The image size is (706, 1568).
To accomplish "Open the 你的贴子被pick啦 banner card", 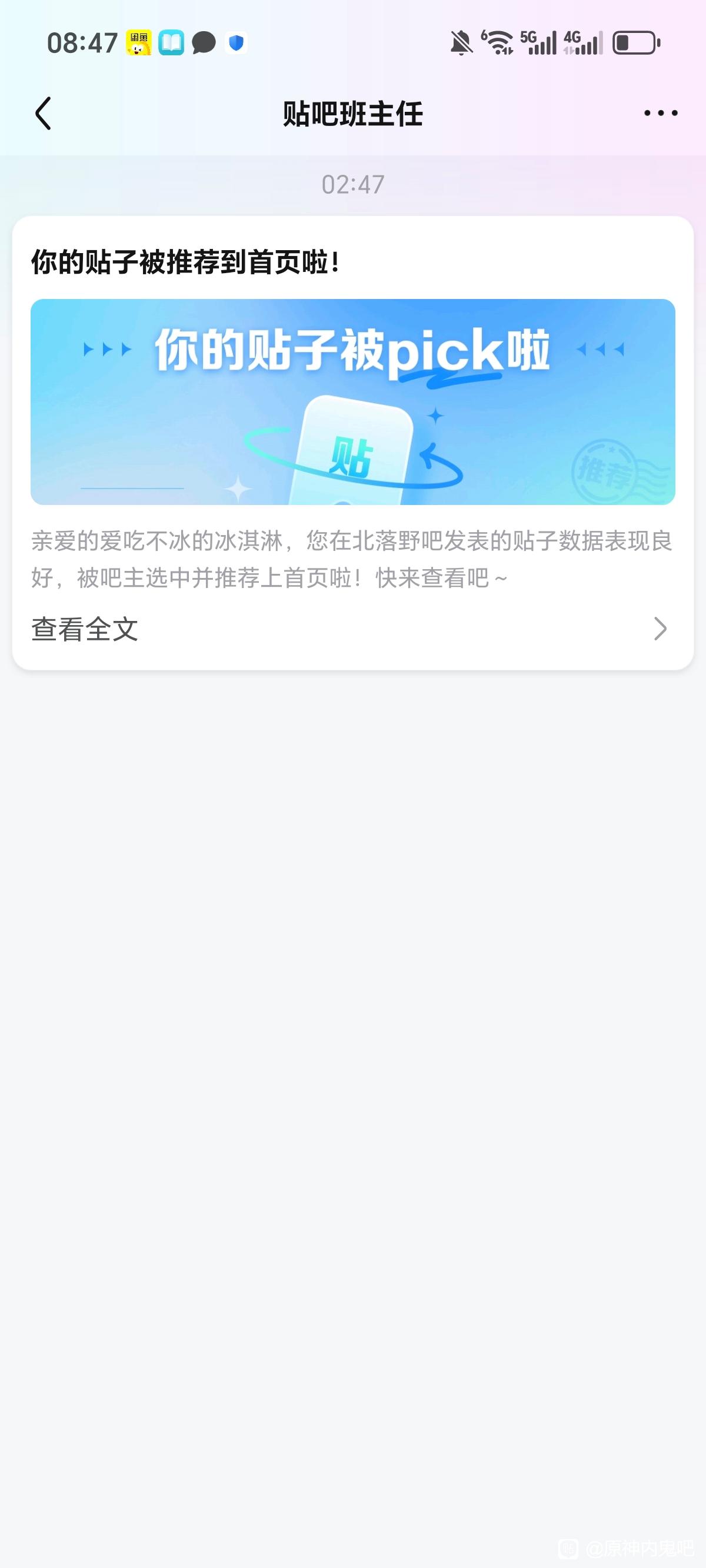I will [x=352, y=402].
